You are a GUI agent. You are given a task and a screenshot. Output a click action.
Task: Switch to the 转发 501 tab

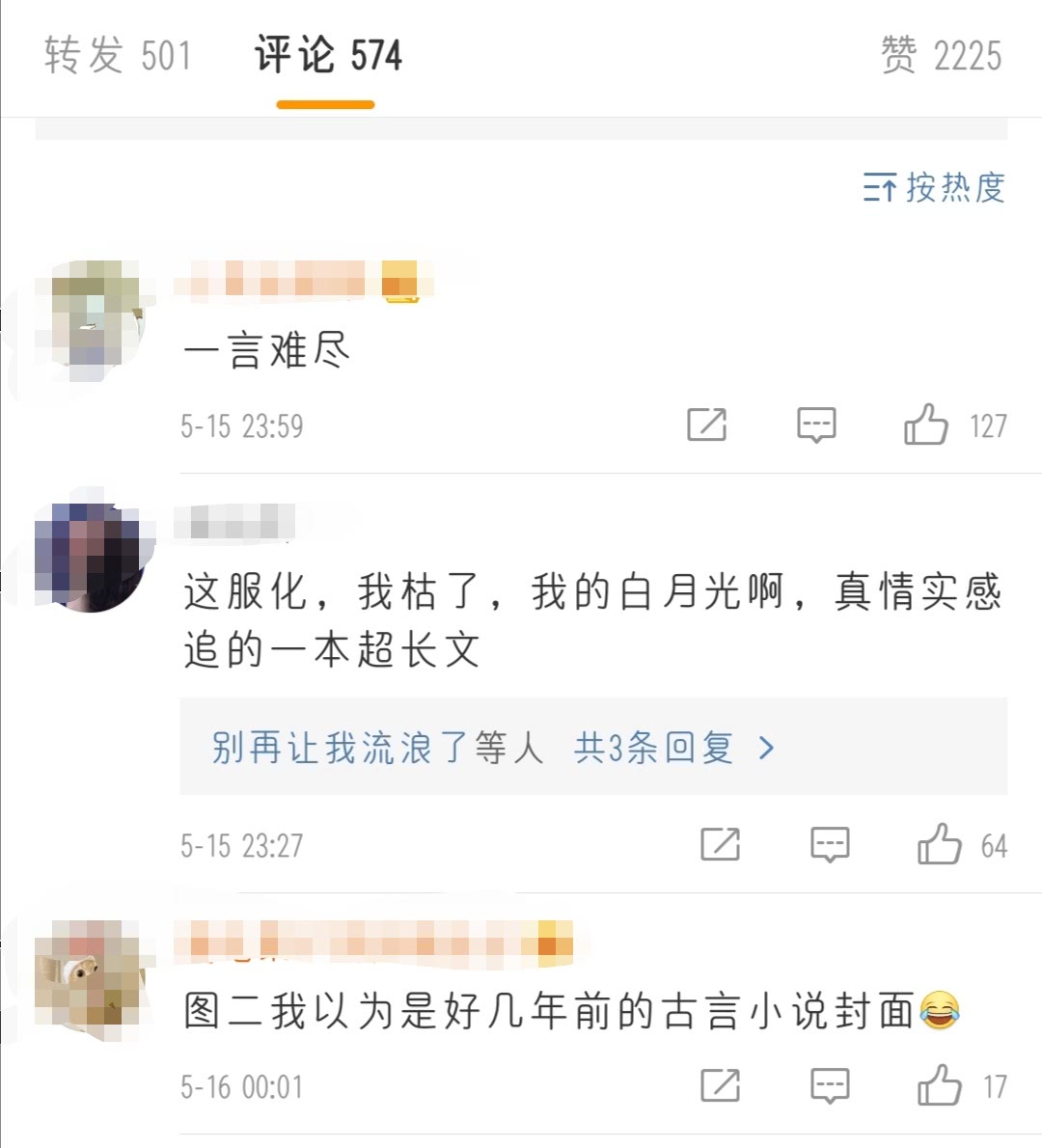click(x=116, y=56)
